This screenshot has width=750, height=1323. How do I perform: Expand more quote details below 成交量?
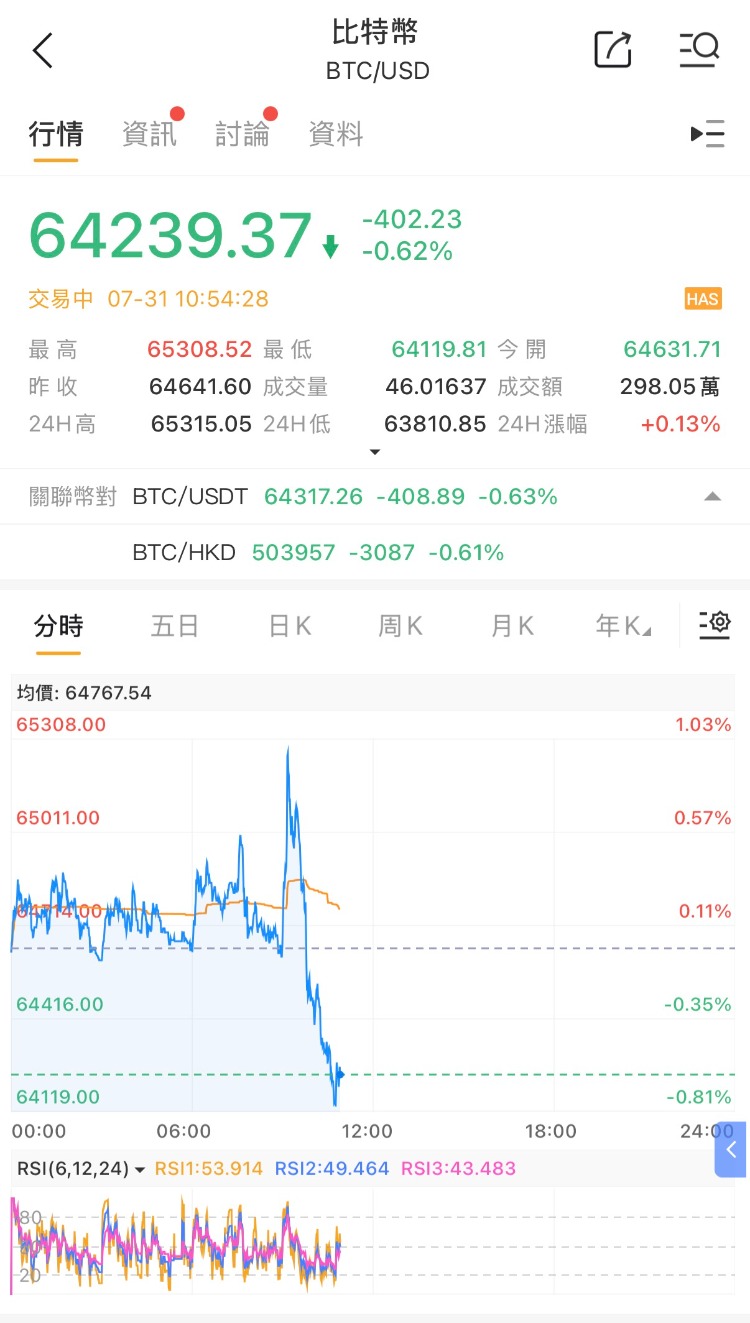point(375,452)
